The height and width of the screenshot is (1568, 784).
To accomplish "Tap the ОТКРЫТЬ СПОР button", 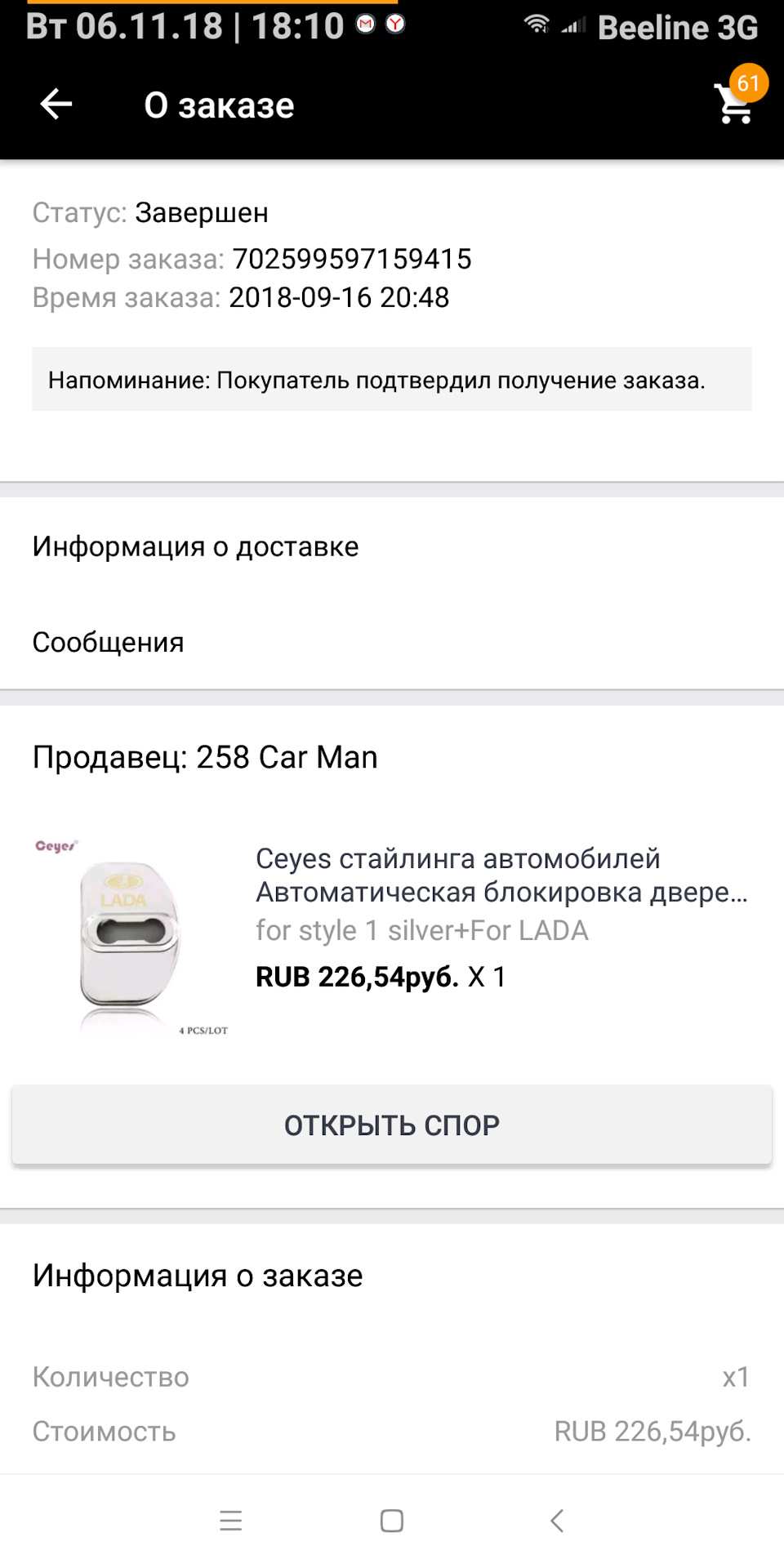I will click(392, 1125).
